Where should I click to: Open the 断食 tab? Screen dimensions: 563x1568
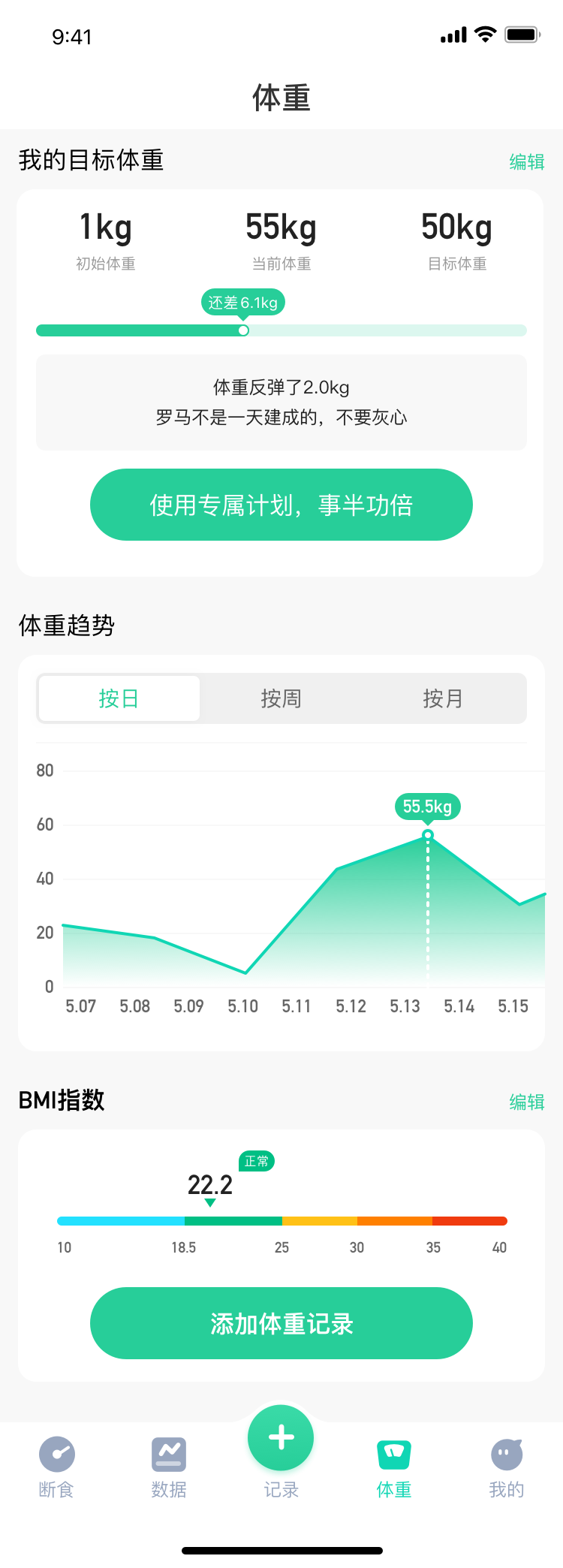click(56, 1466)
